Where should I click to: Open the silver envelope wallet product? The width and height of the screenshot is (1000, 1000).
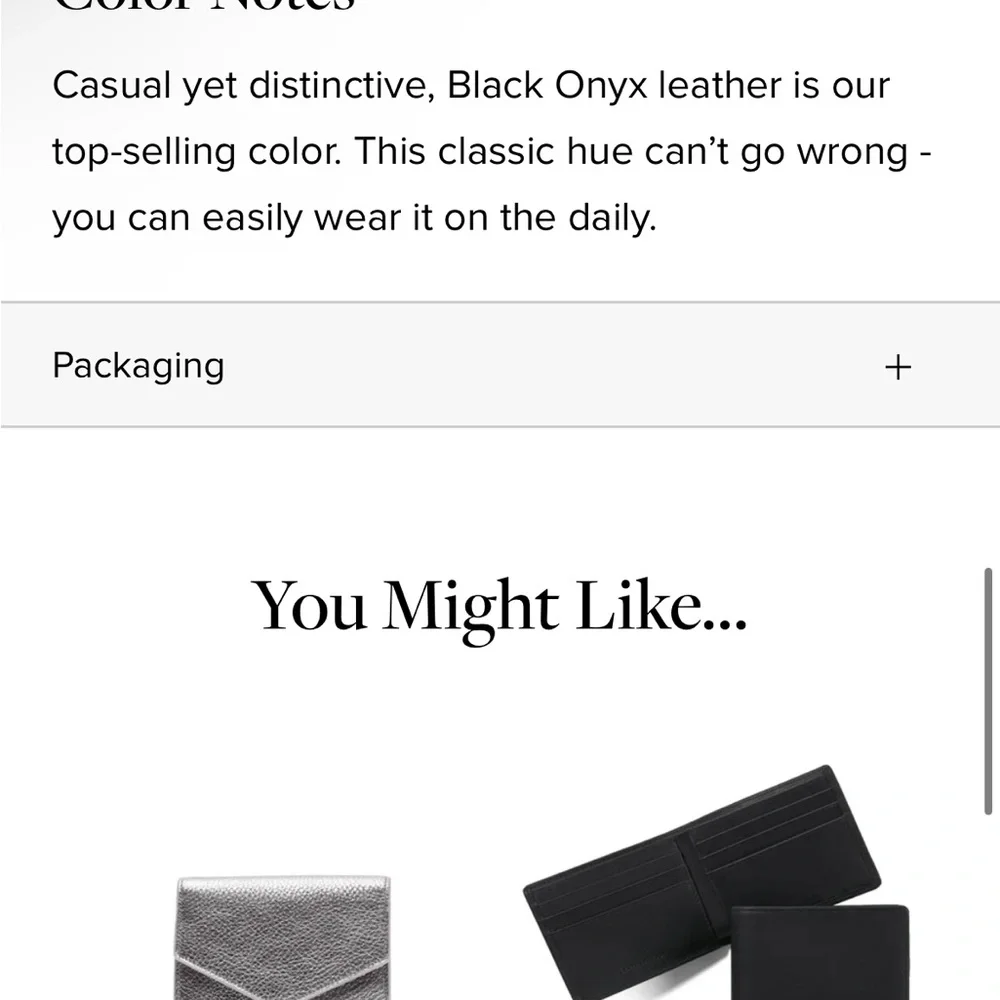pos(283,935)
